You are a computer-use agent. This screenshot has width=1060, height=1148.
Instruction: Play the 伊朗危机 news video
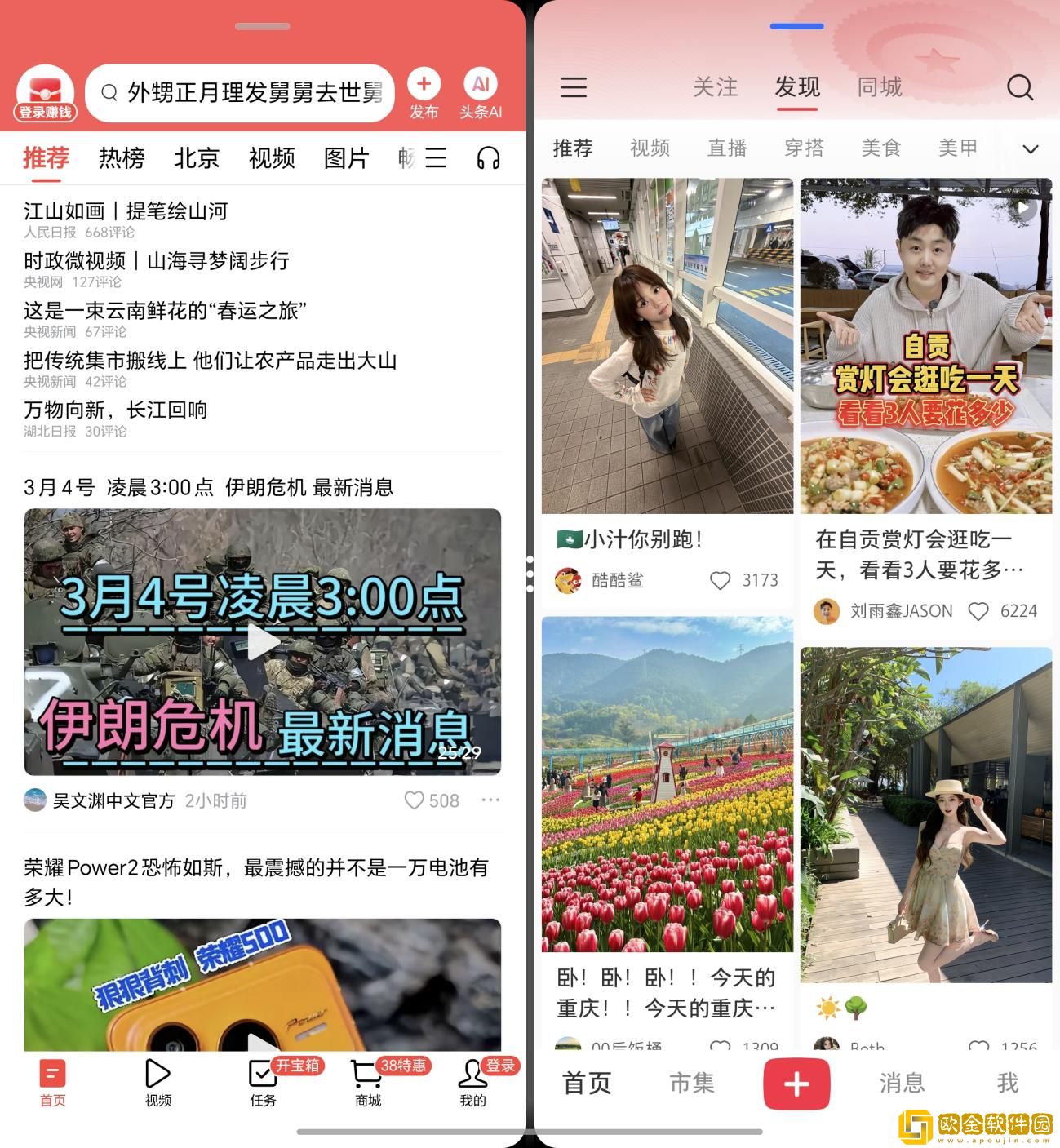point(263,641)
